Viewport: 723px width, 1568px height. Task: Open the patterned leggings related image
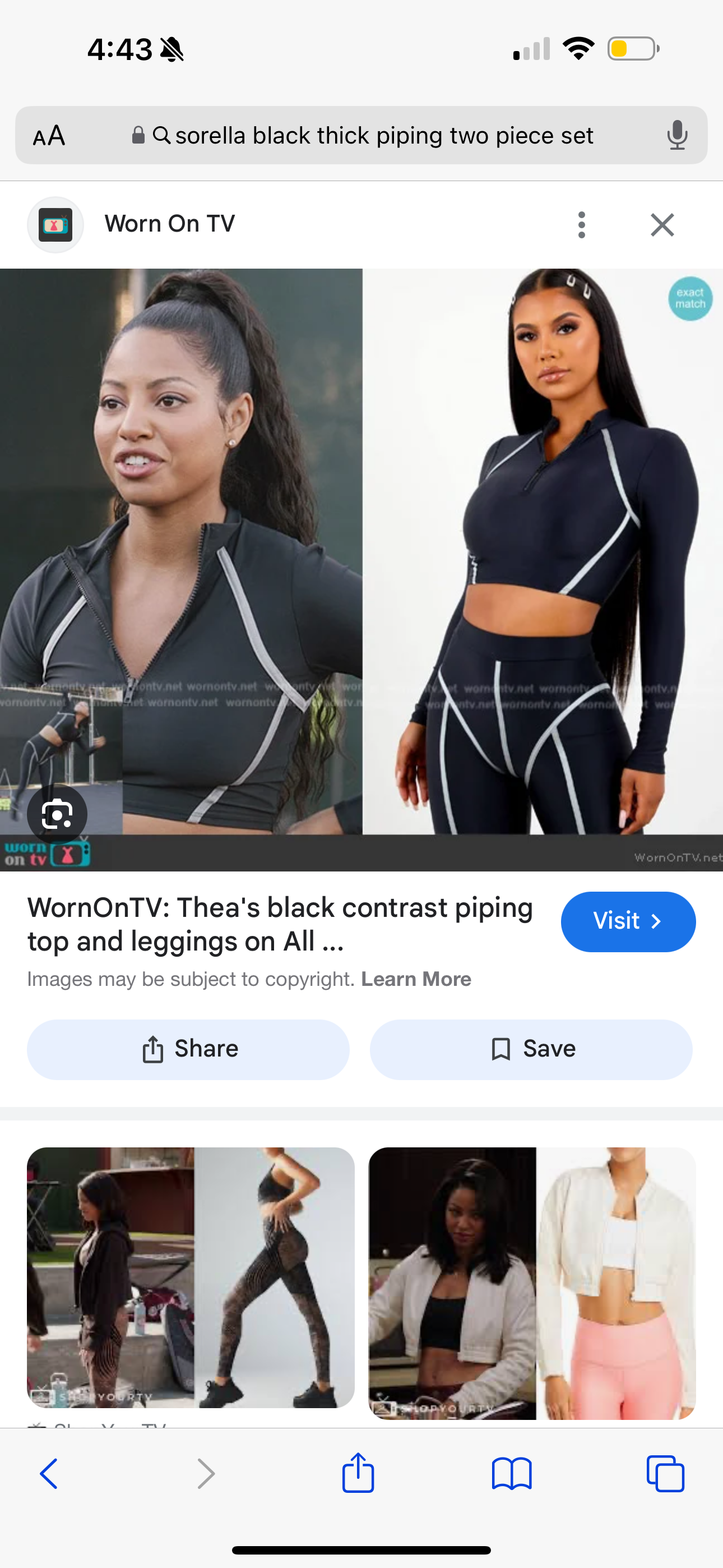tap(191, 1277)
